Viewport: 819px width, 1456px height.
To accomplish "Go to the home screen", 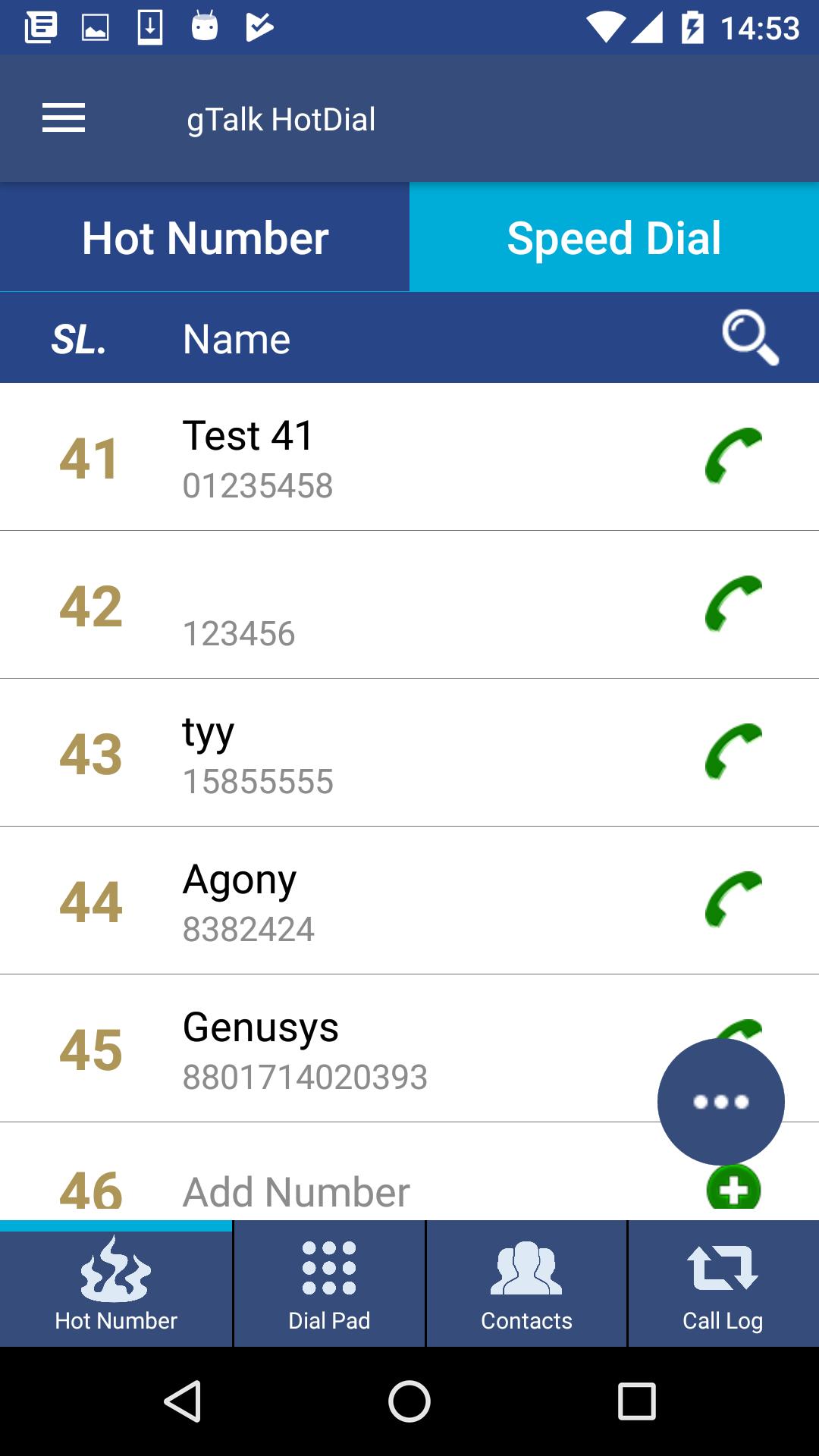I will [409, 1401].
